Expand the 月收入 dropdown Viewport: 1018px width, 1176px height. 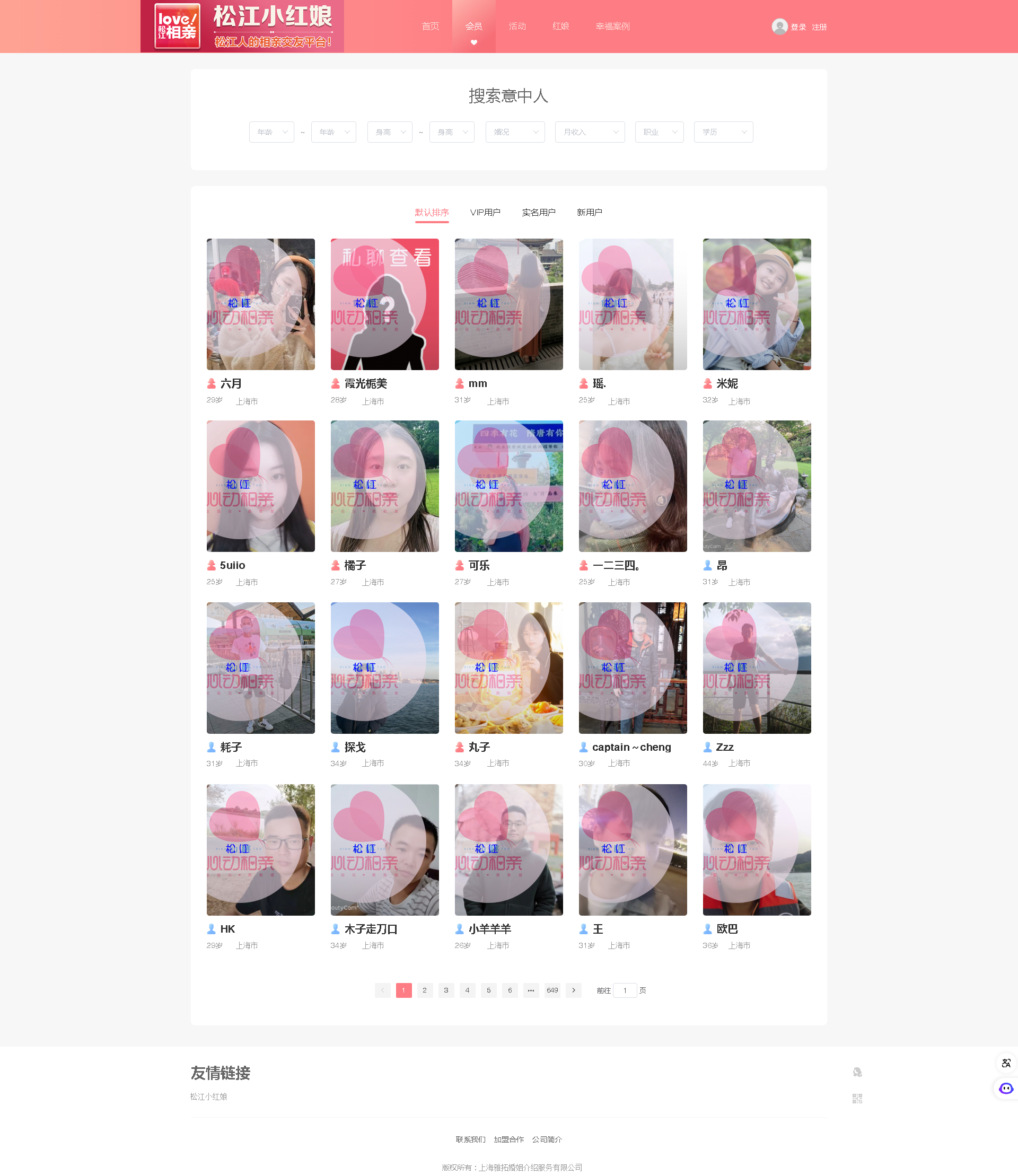(589, 132)
